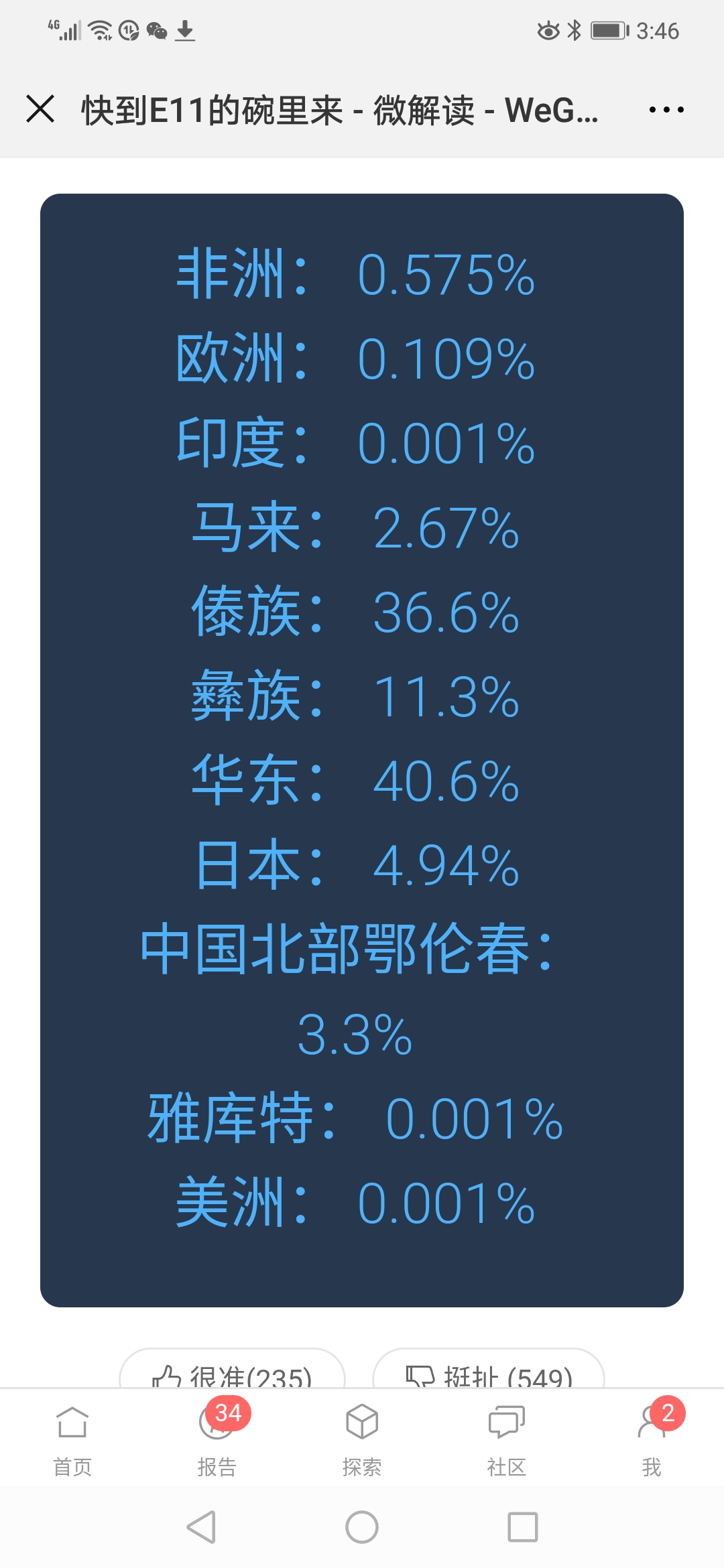Image resolution: width=724 pixels, height=1568 pixels.
Task: Tap the system back button
Action: 201,1527
